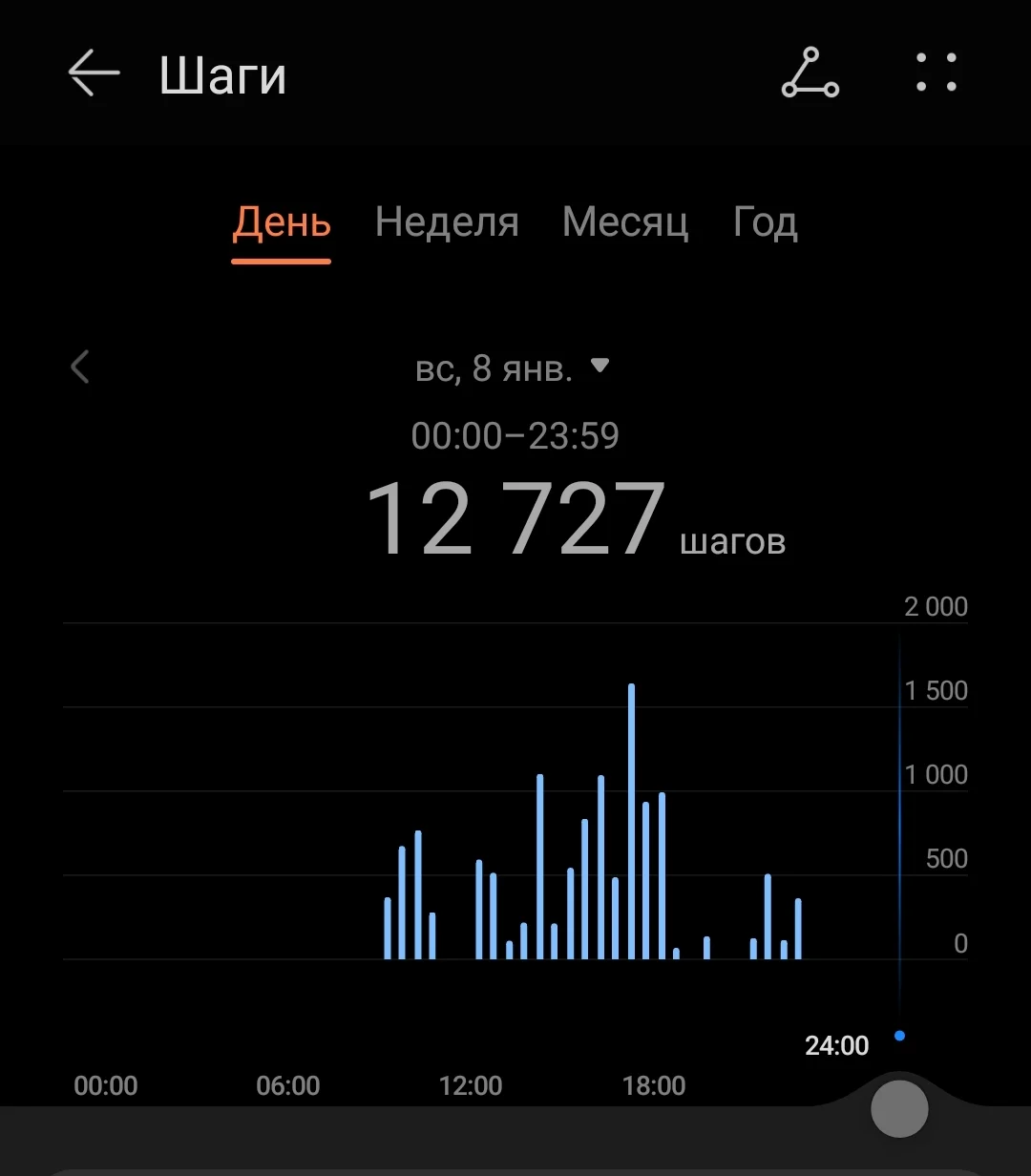Open the four-dot overflow menu

pos(936,73)
